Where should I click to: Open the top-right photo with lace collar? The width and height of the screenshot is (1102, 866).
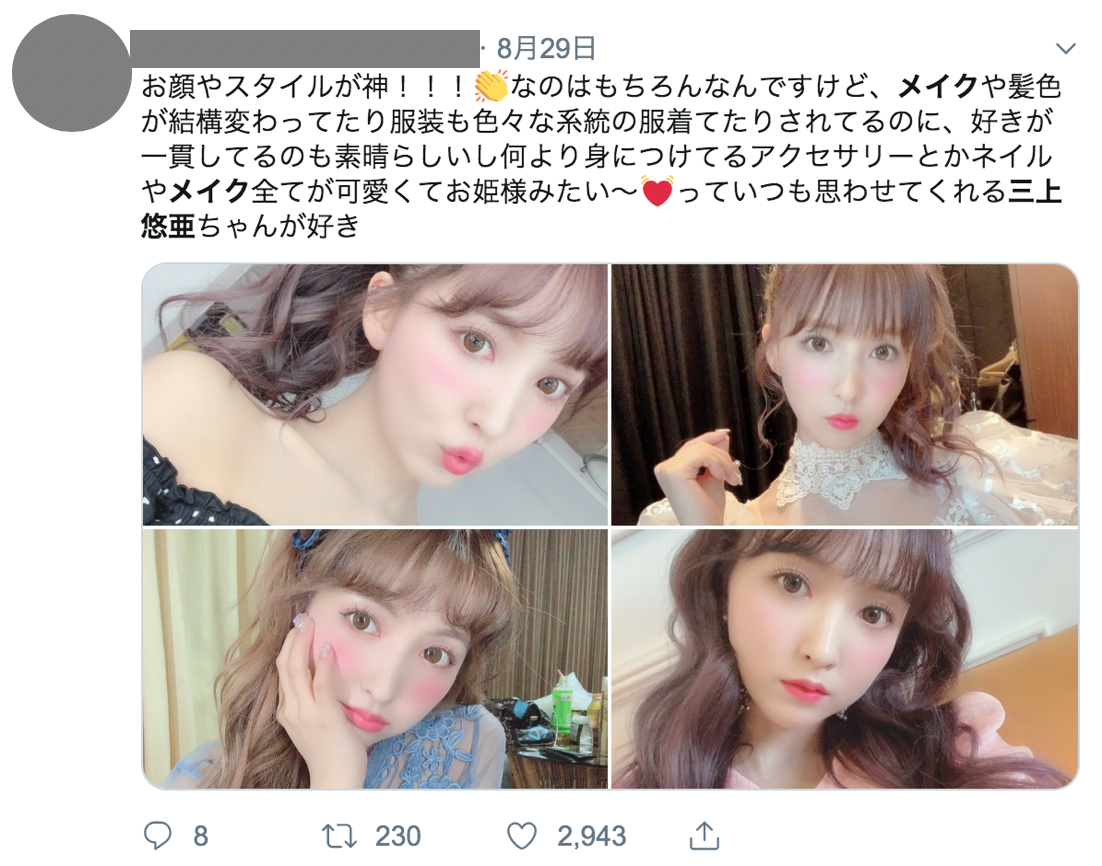[845, 394]
